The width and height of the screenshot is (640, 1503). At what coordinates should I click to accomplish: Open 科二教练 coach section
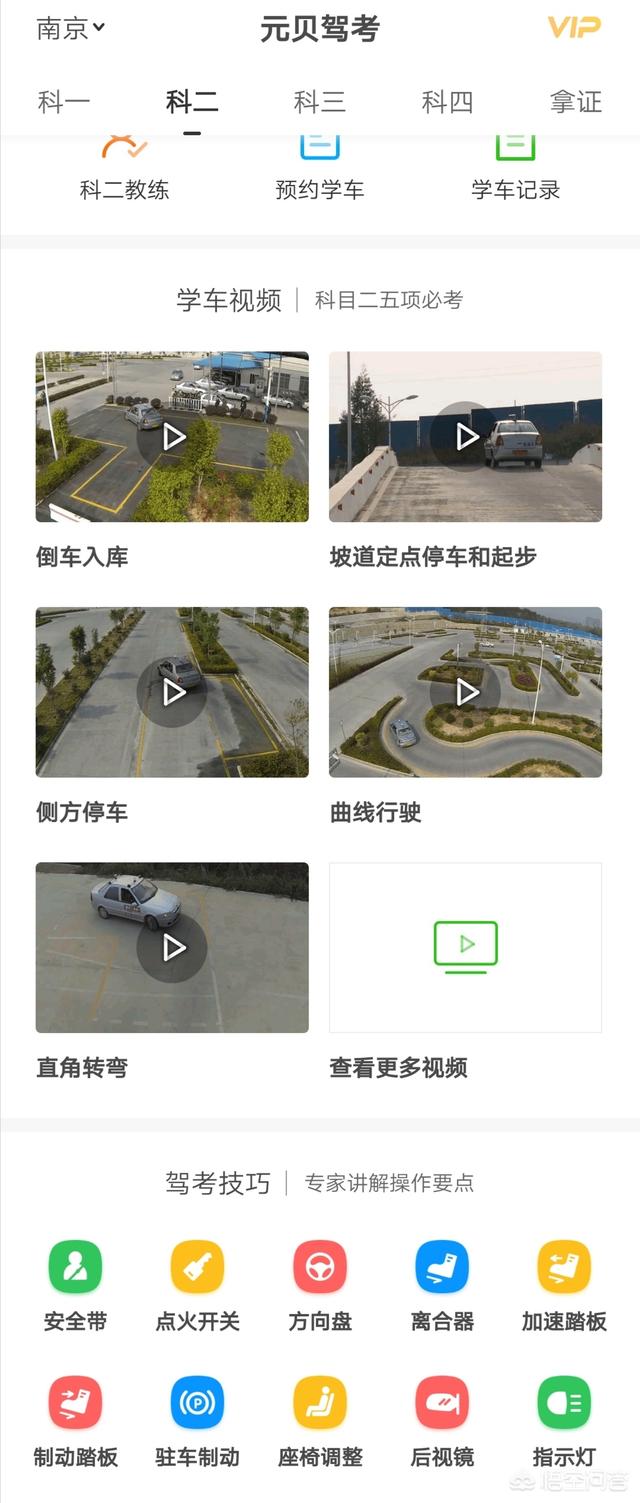(125, 168)
